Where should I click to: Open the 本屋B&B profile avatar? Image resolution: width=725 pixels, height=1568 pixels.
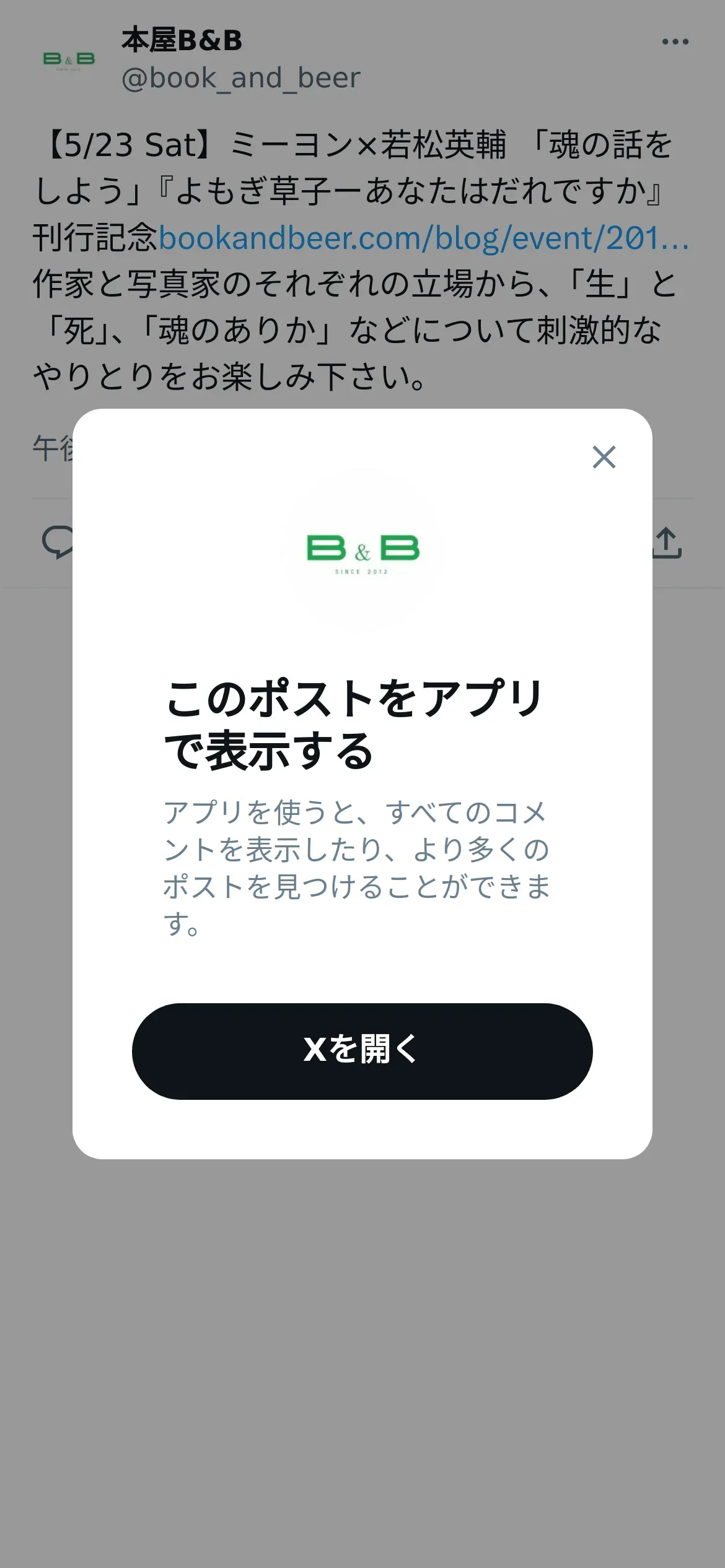coord(68,59)
